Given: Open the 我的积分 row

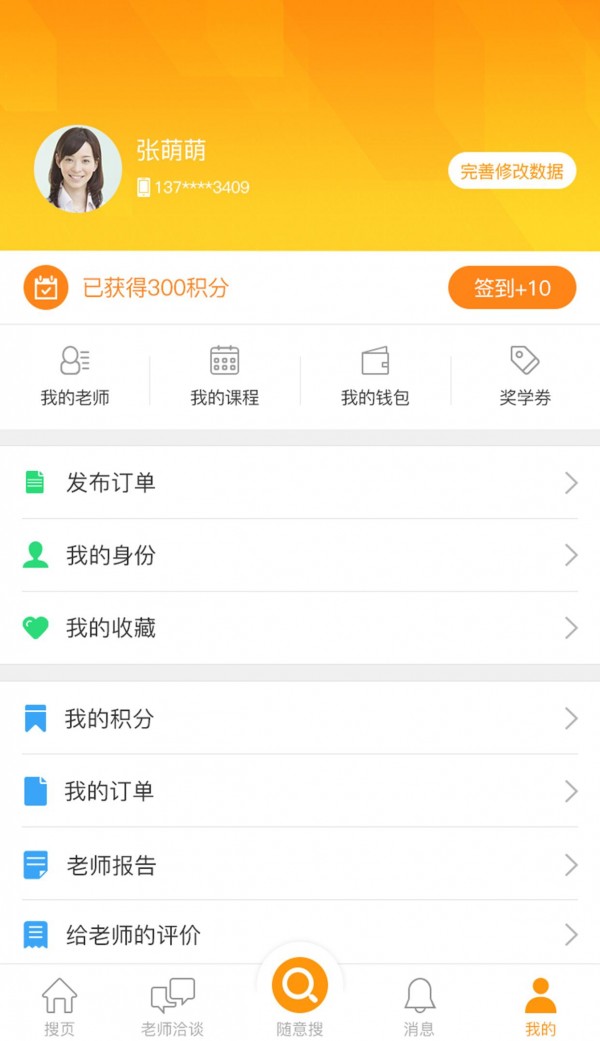Looking at the screenshot, I should point(300,718).
